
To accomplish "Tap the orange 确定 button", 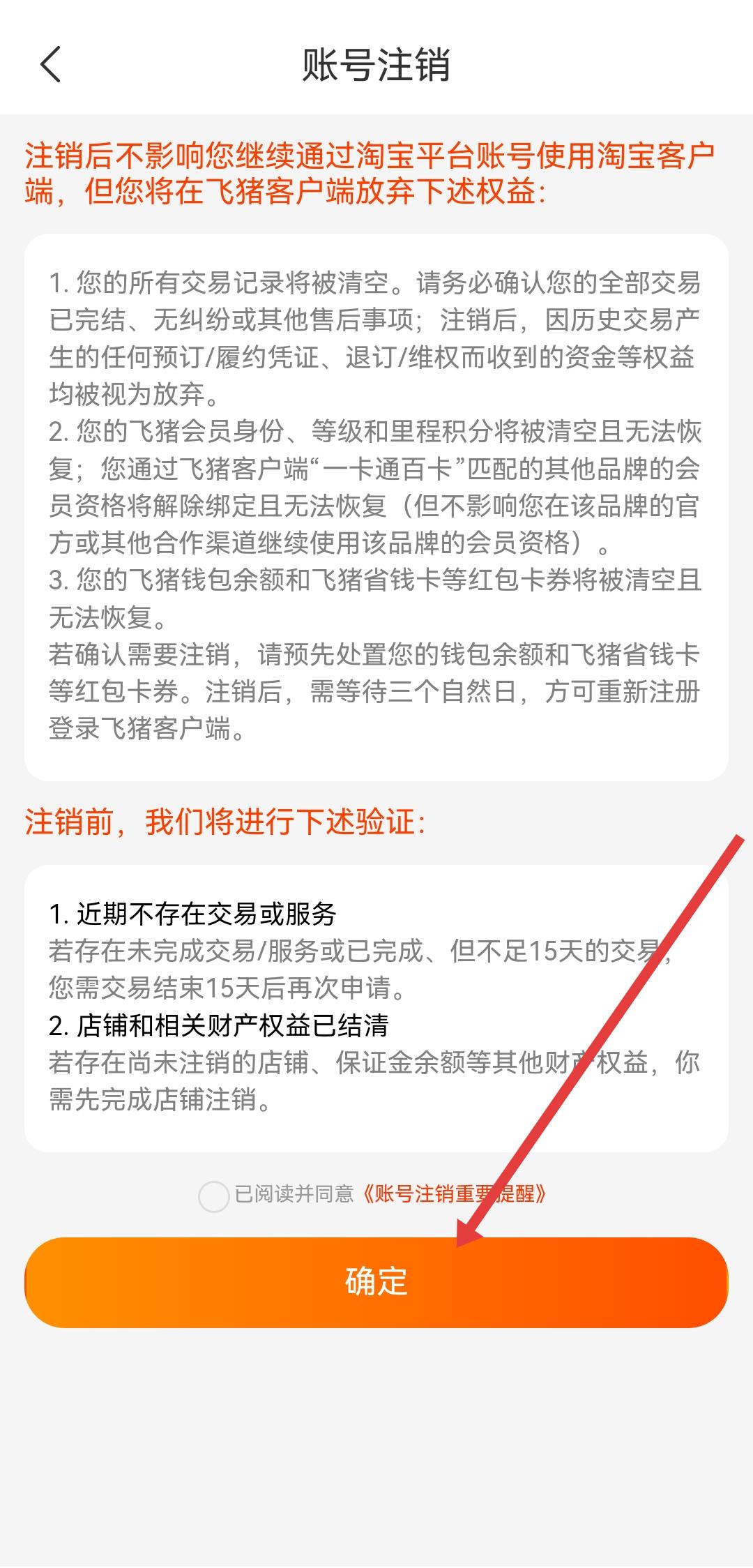I will click(376, 1281).
